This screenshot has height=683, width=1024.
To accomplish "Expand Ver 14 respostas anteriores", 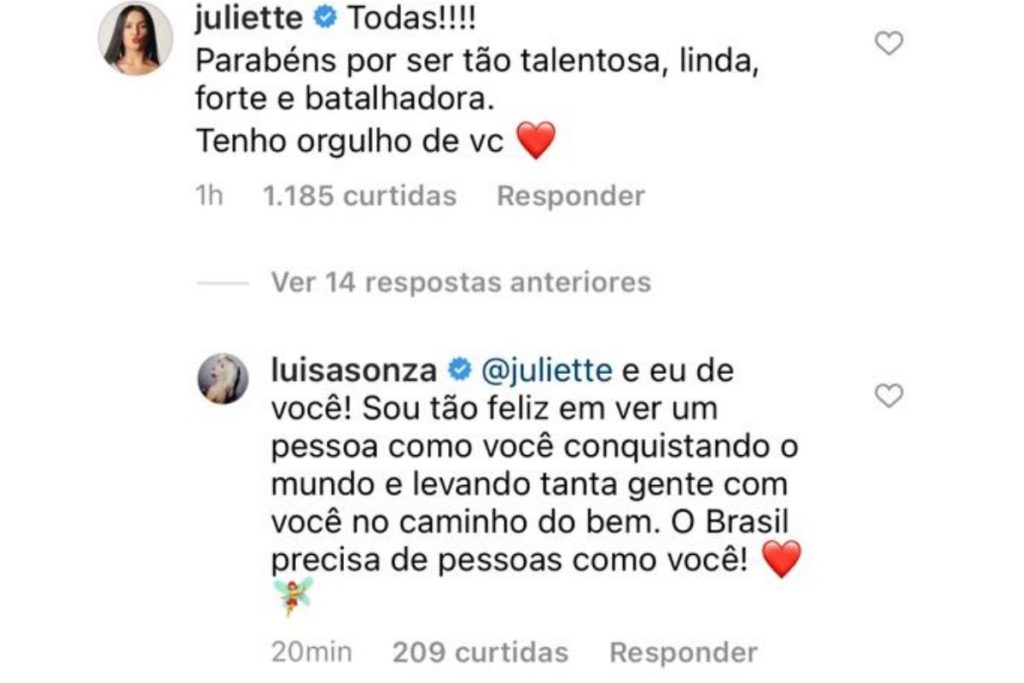I will tap(460, 283).
